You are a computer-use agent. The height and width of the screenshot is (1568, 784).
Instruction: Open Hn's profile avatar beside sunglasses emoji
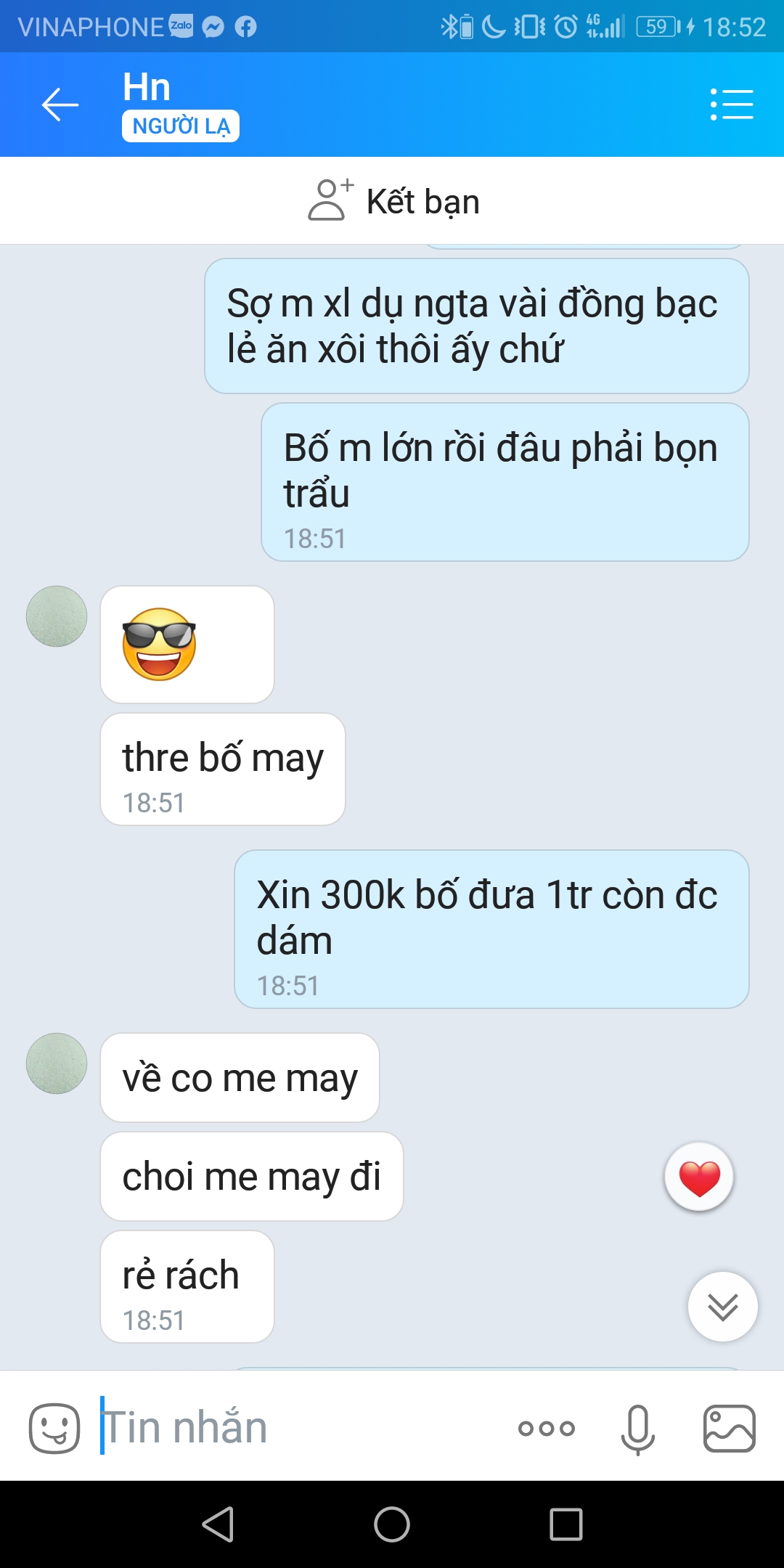[57, 616]
